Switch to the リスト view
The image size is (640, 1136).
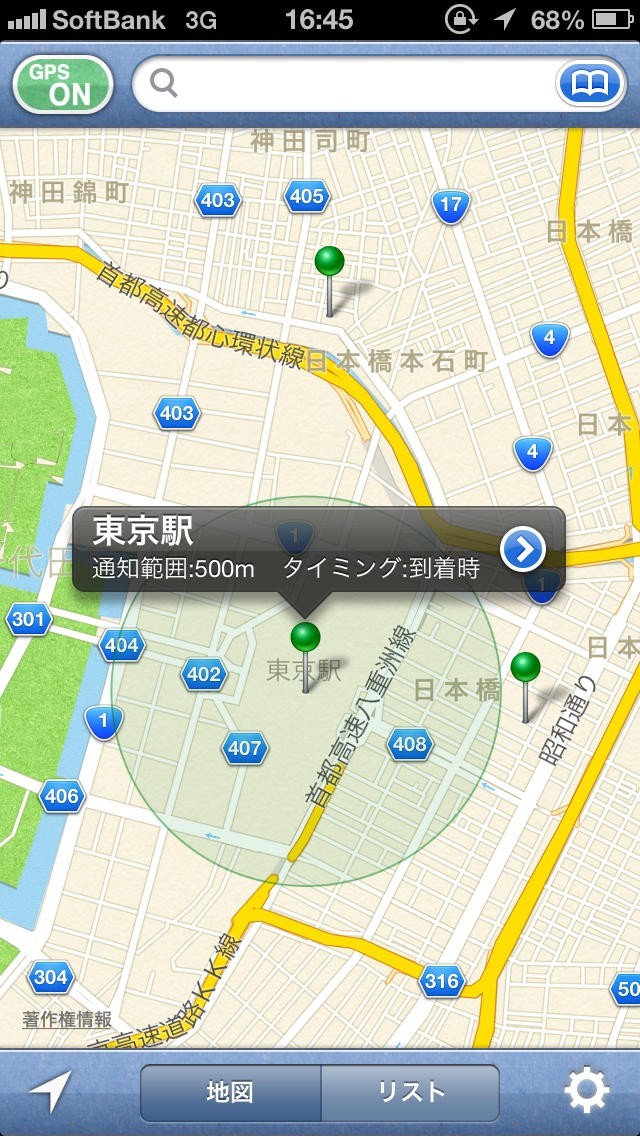click(410, 1092)
